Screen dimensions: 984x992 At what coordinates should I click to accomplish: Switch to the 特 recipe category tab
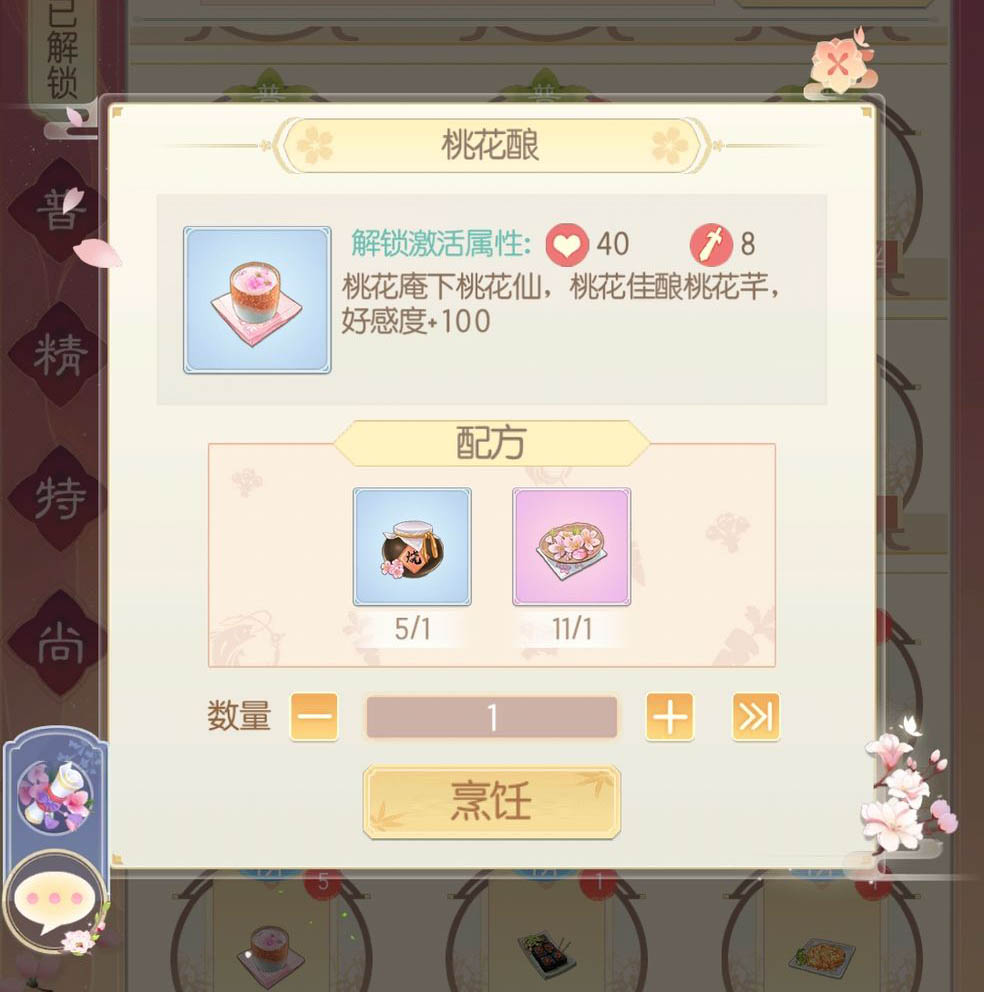(58, 498)
